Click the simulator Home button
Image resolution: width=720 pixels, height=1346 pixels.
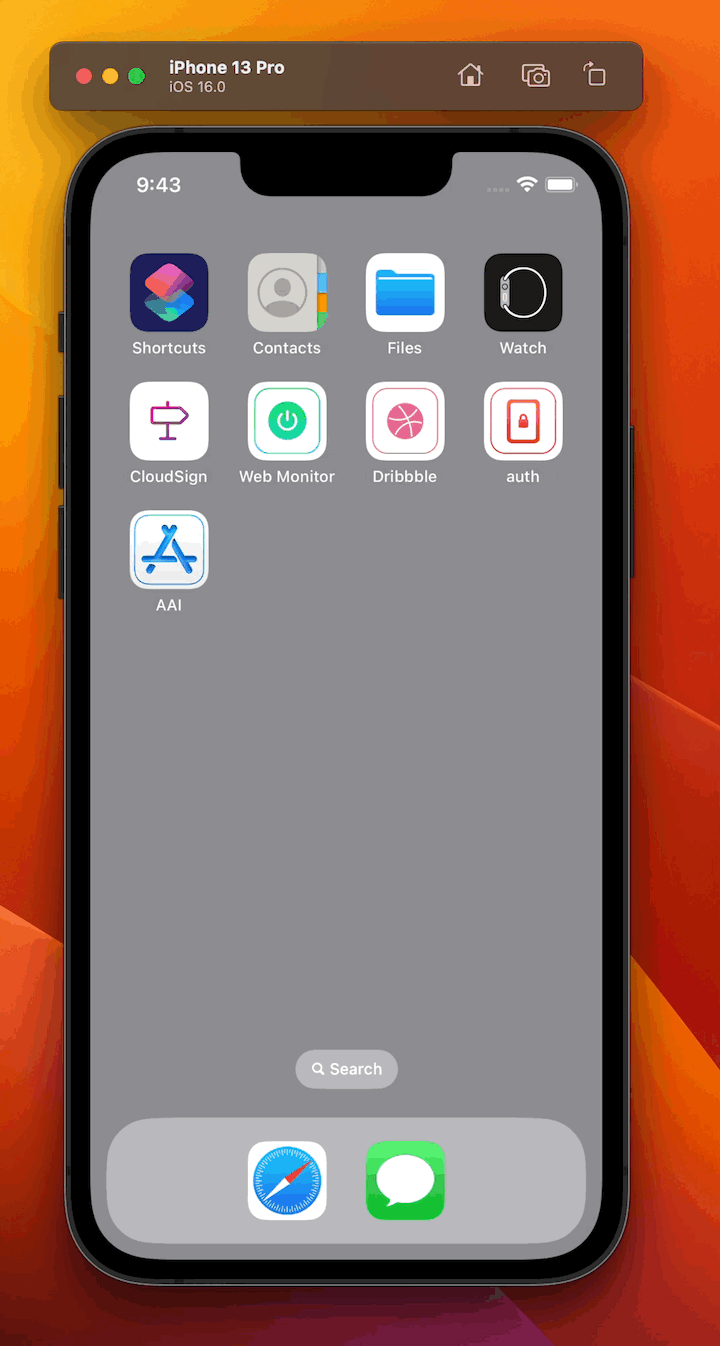coord(471,75)
